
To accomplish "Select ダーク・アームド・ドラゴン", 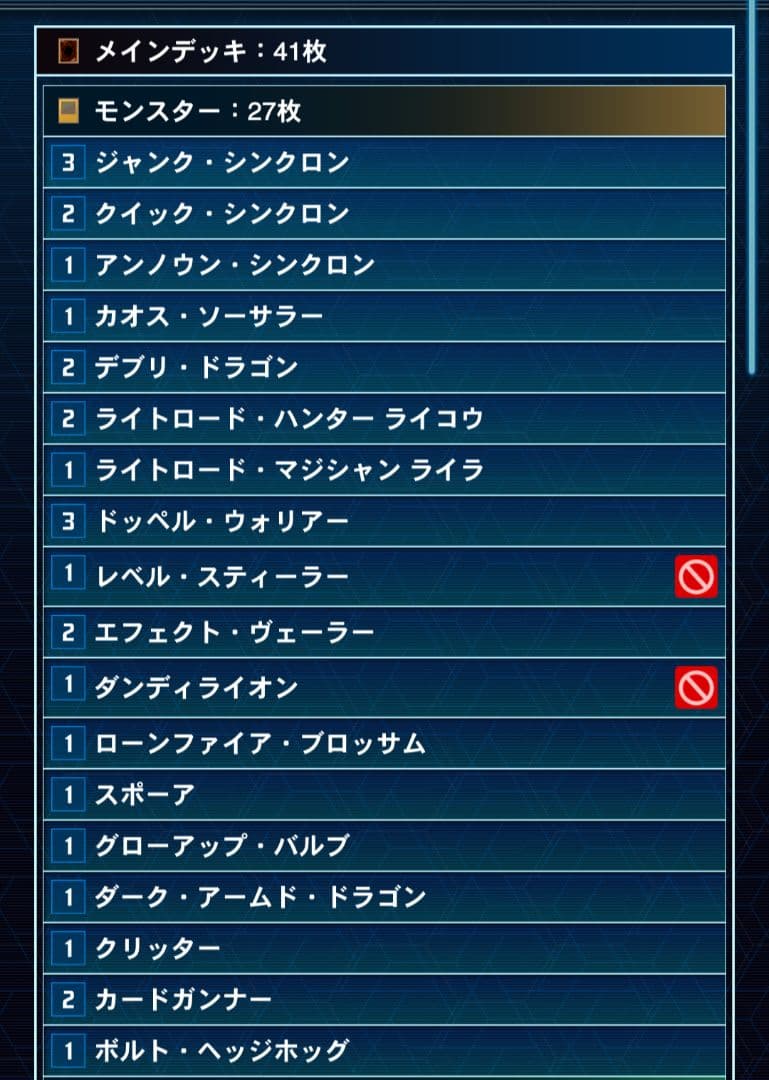I will tap(260, 896).
